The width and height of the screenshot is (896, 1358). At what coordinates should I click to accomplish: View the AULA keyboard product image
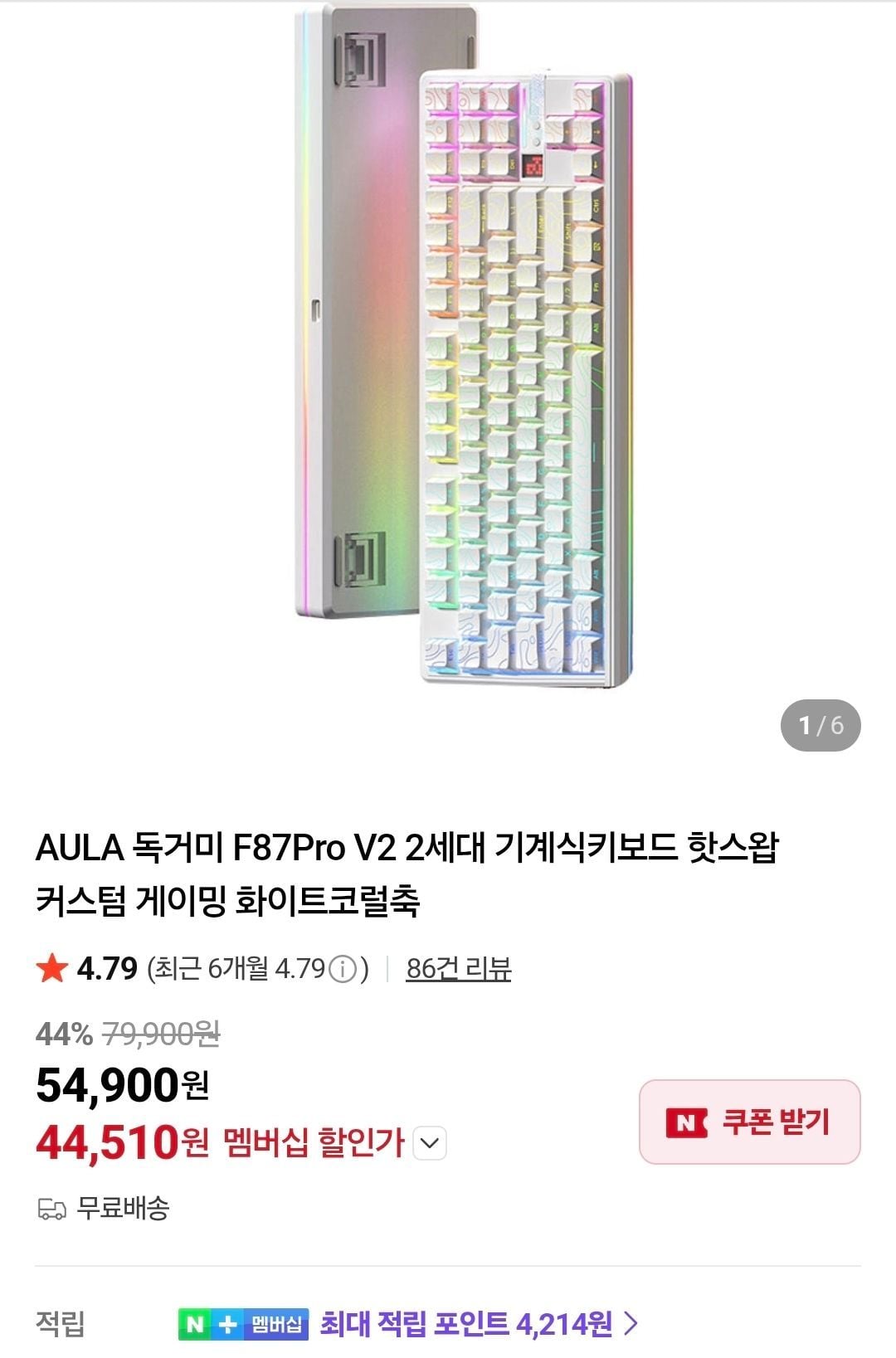(465, 348)
